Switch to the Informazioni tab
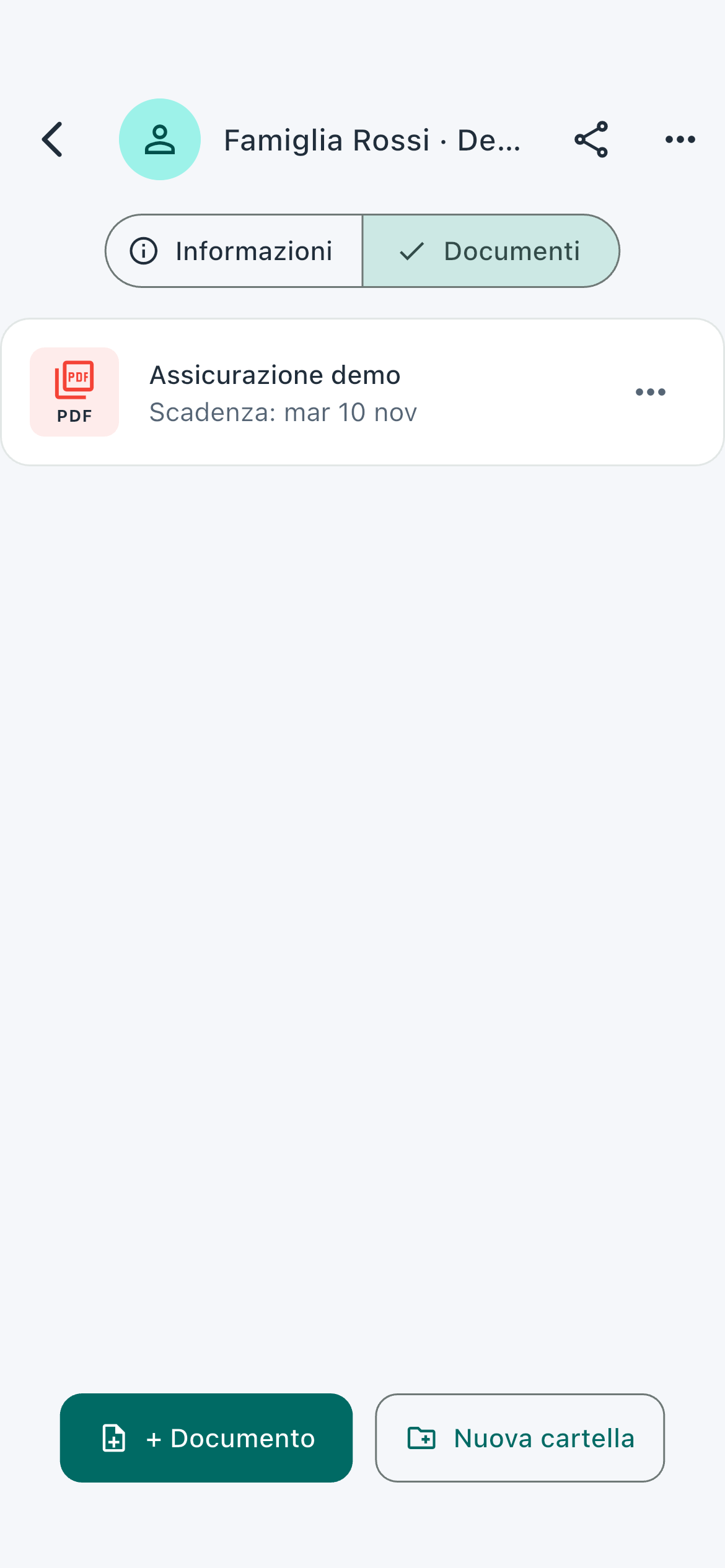This screenshot has height=1568, width=725. click(234, 251)
